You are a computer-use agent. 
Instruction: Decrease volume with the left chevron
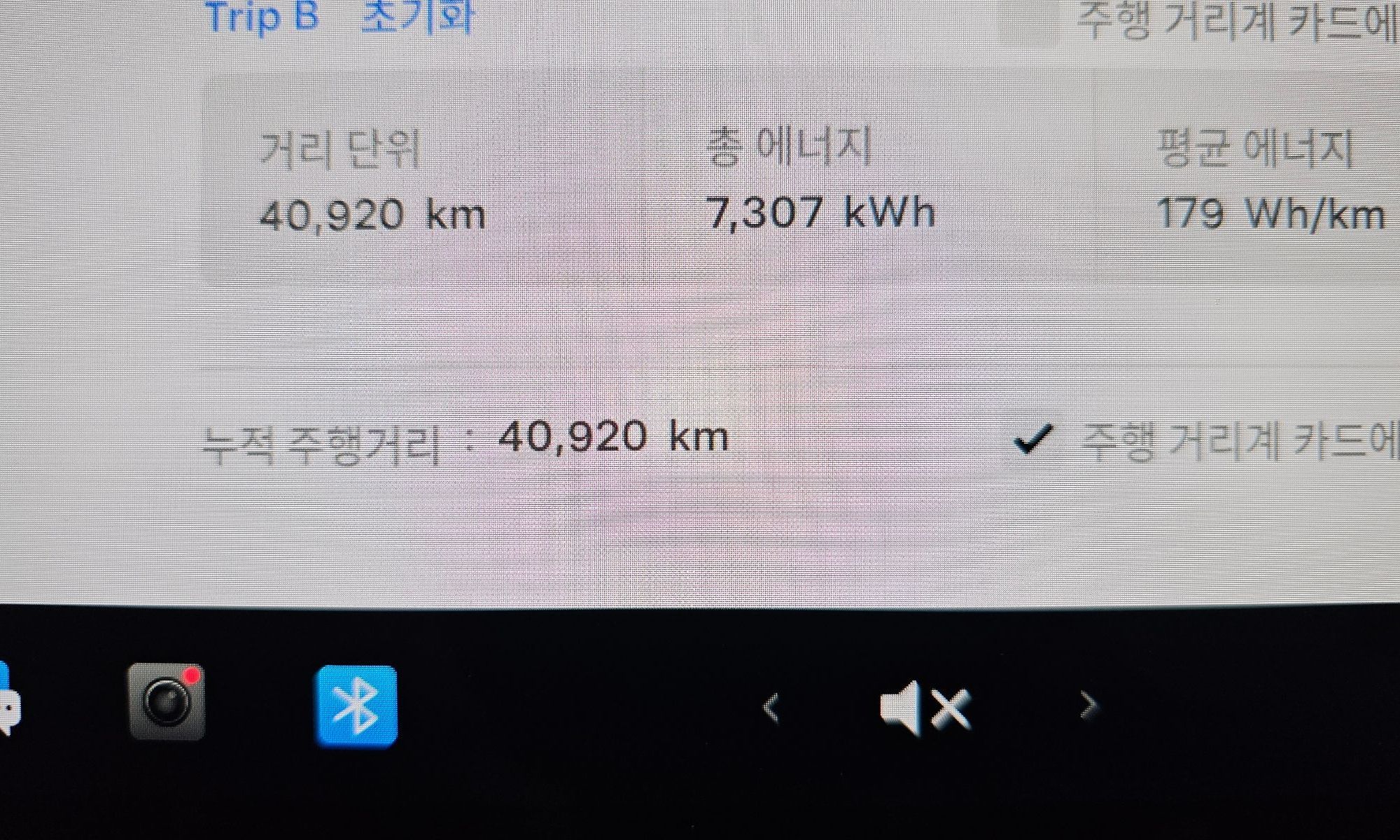point(771,707)
